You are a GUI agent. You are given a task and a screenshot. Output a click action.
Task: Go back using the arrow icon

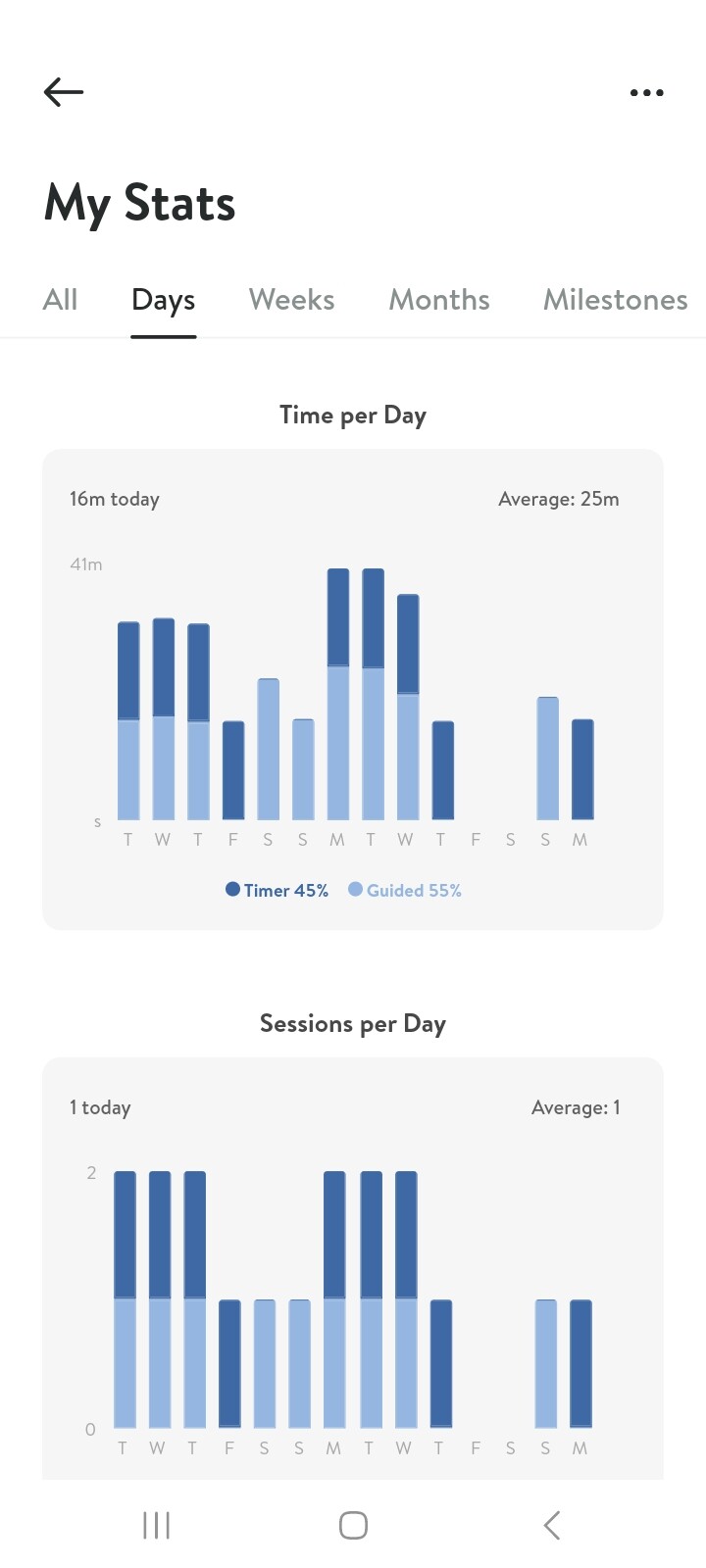[65, 92]
